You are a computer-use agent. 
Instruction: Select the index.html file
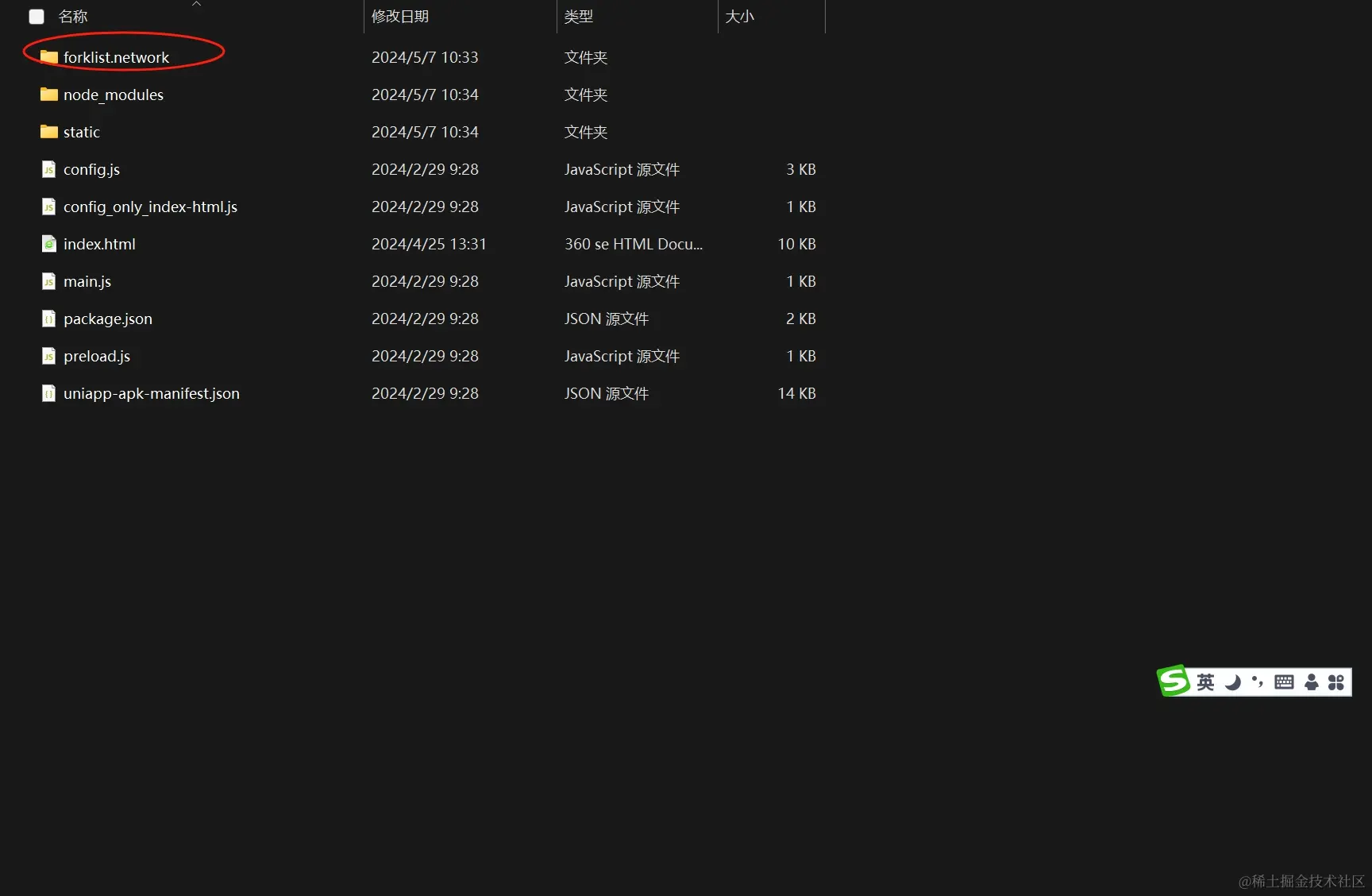99,244
